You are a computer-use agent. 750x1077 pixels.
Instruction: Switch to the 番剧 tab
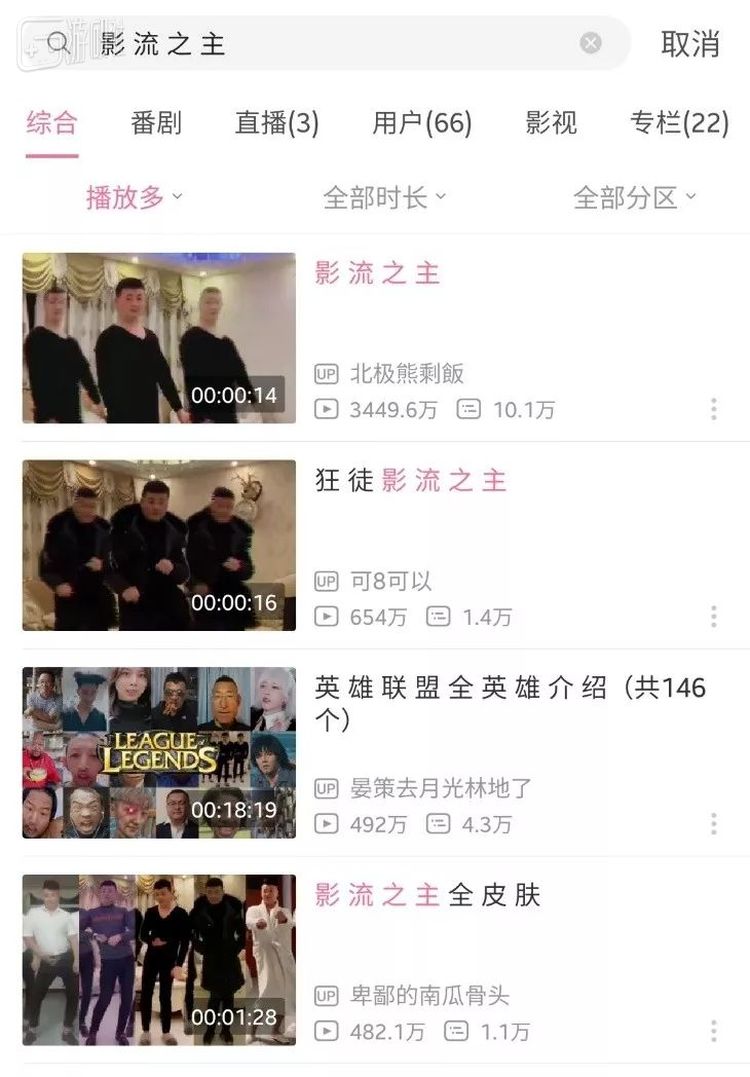pyautogui.click(x=156, y=123)
